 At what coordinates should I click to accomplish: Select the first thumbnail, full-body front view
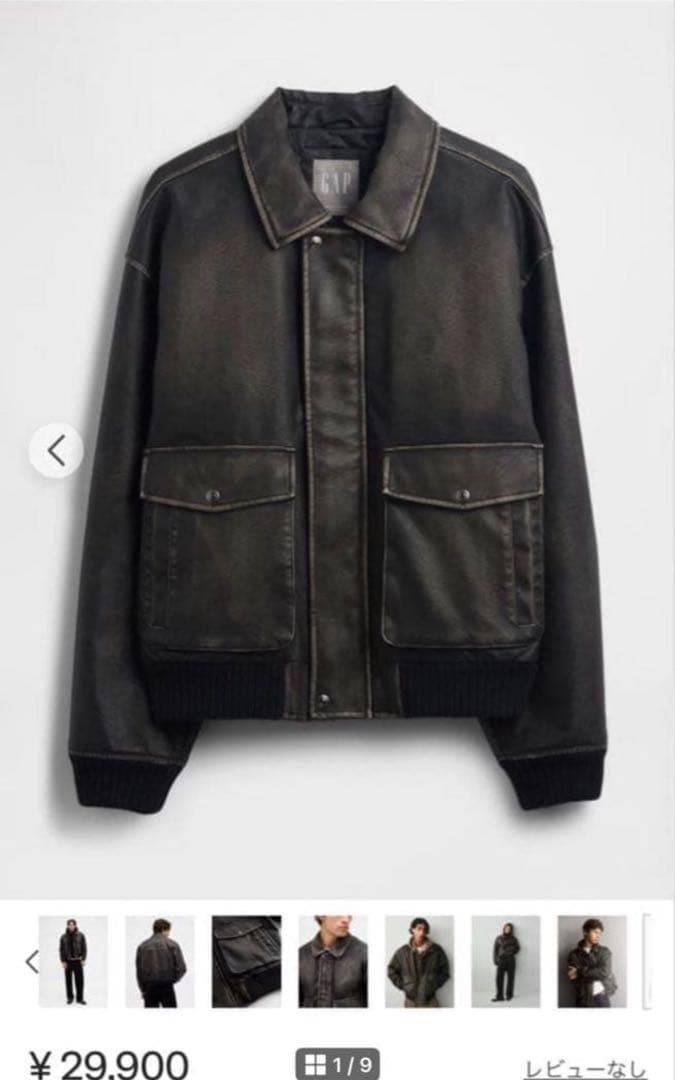(x=73, y=961)
